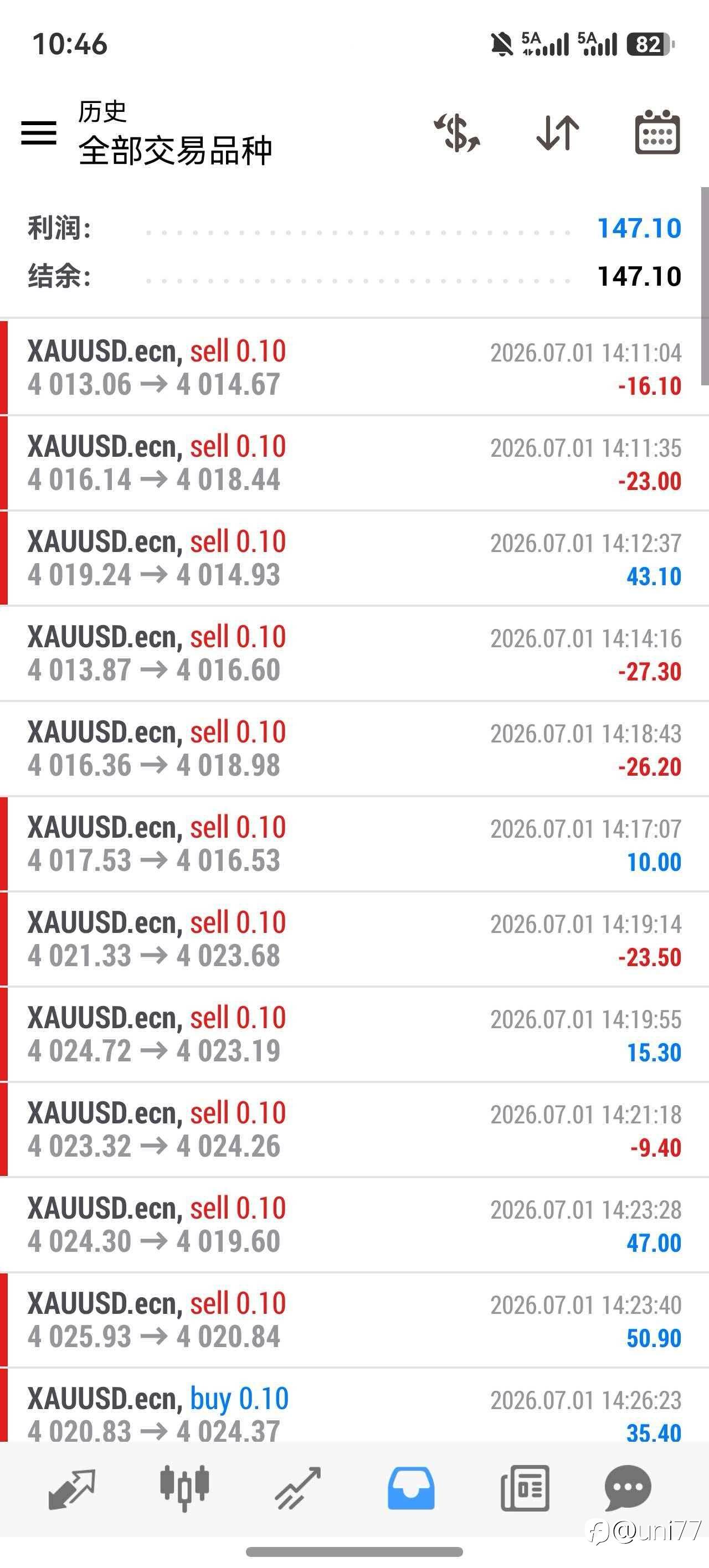This screenshot has width=709, height=1568.
Task: Open the trade closed at 14:19:14
Action: [354, 939]
